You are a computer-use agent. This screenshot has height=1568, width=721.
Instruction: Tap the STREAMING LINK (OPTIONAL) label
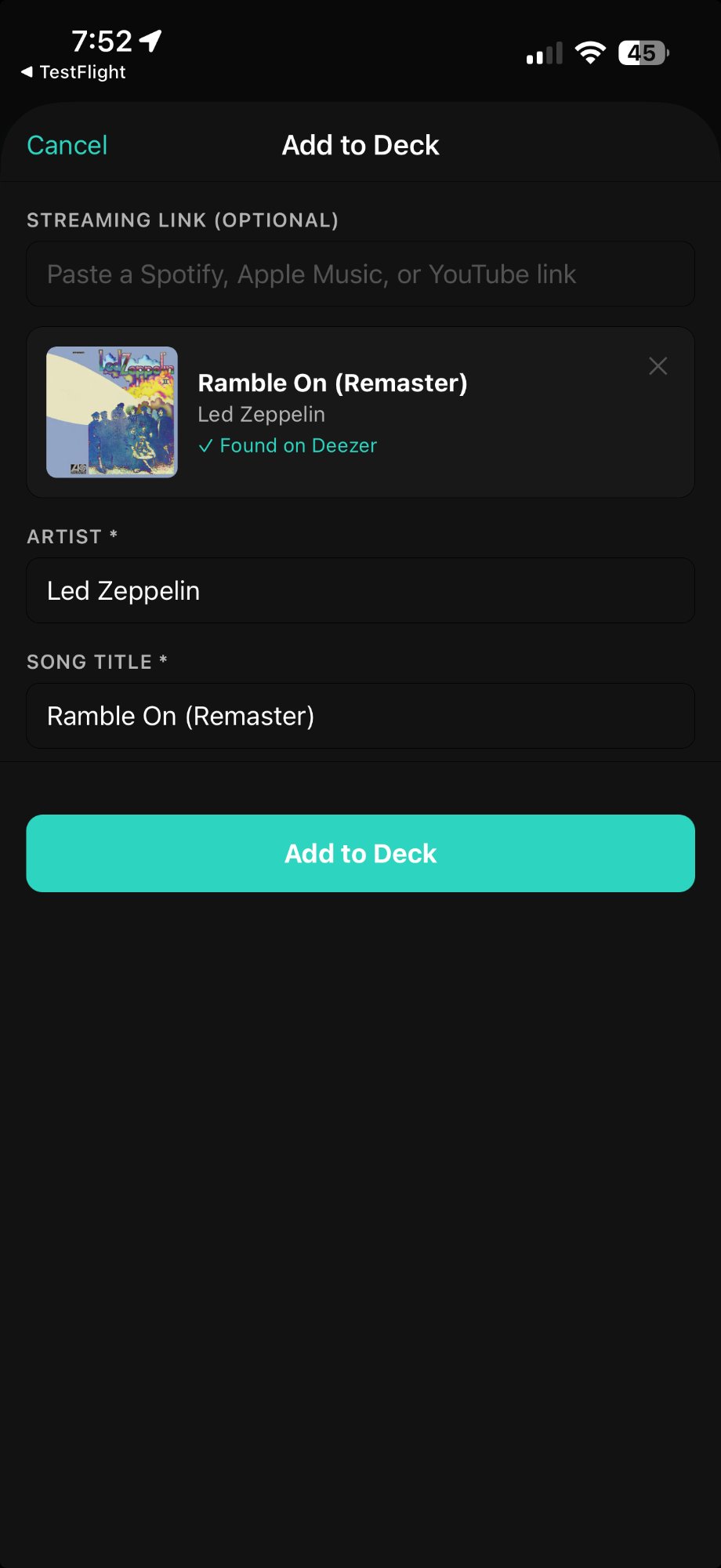182,220
